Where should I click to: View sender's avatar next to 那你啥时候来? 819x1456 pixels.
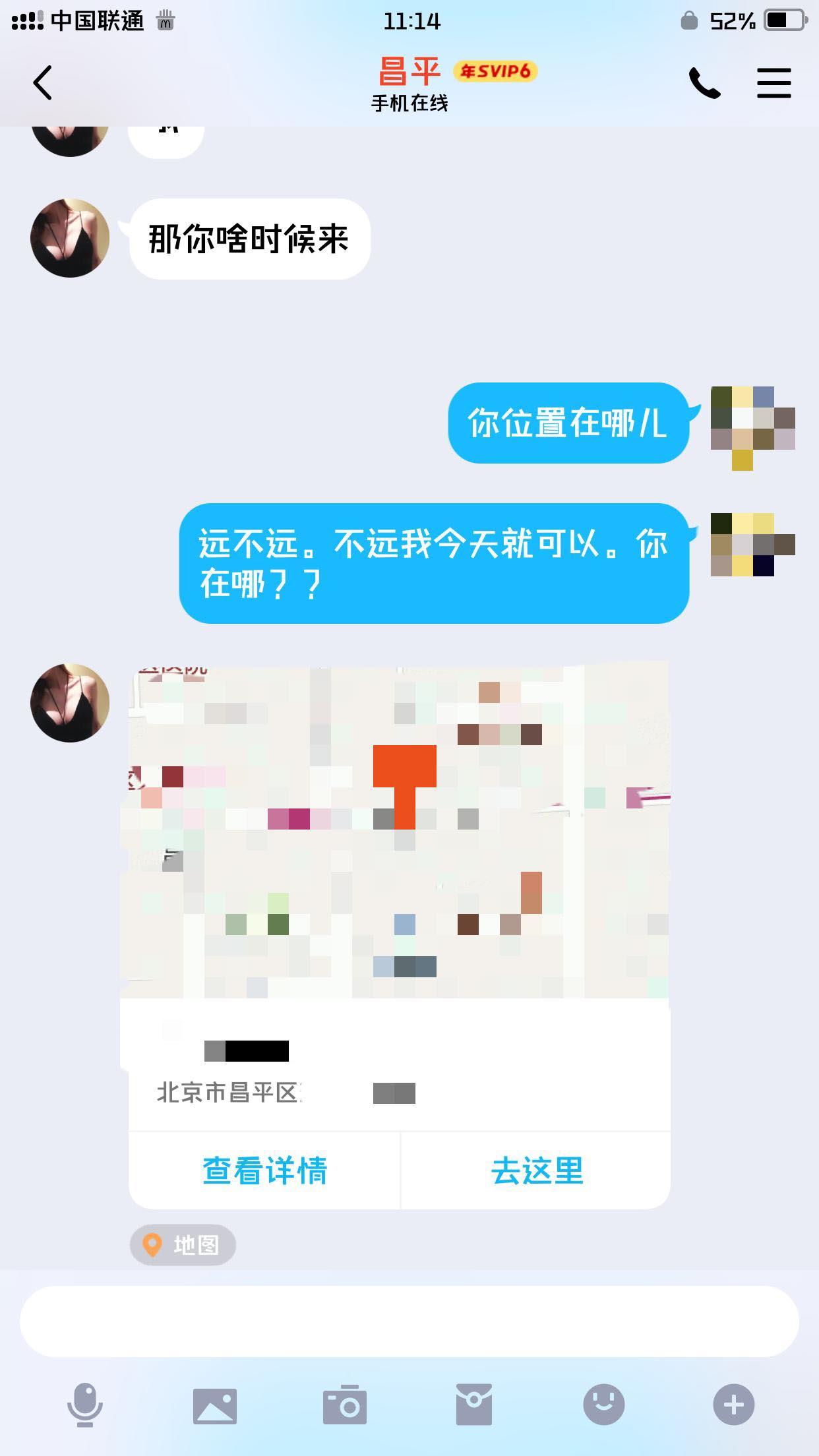point(70,238)
